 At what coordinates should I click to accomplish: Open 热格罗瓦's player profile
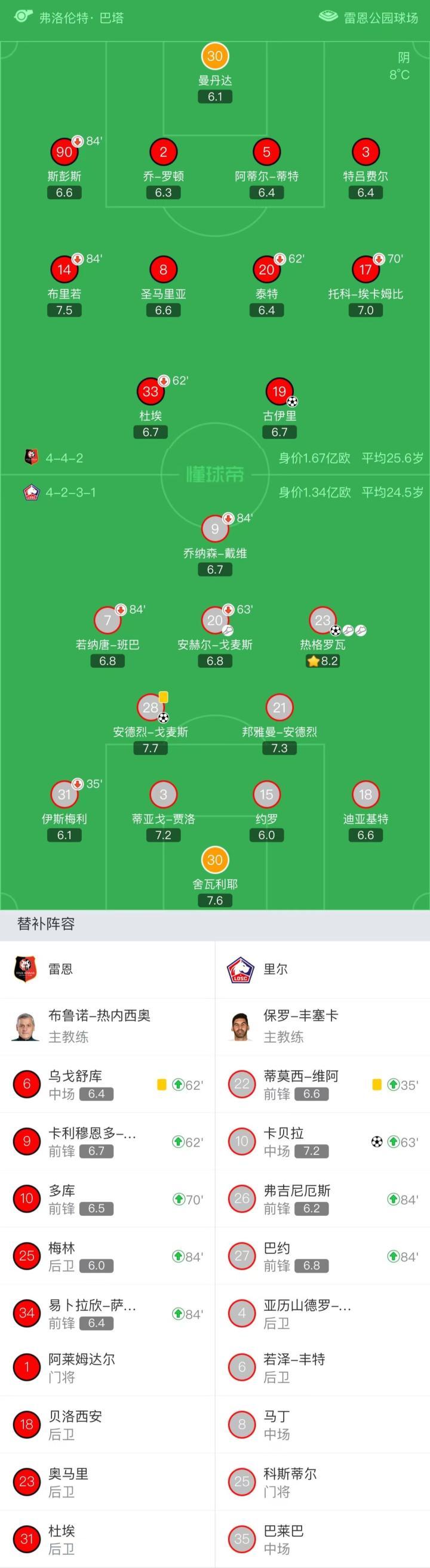pos(322,621)
